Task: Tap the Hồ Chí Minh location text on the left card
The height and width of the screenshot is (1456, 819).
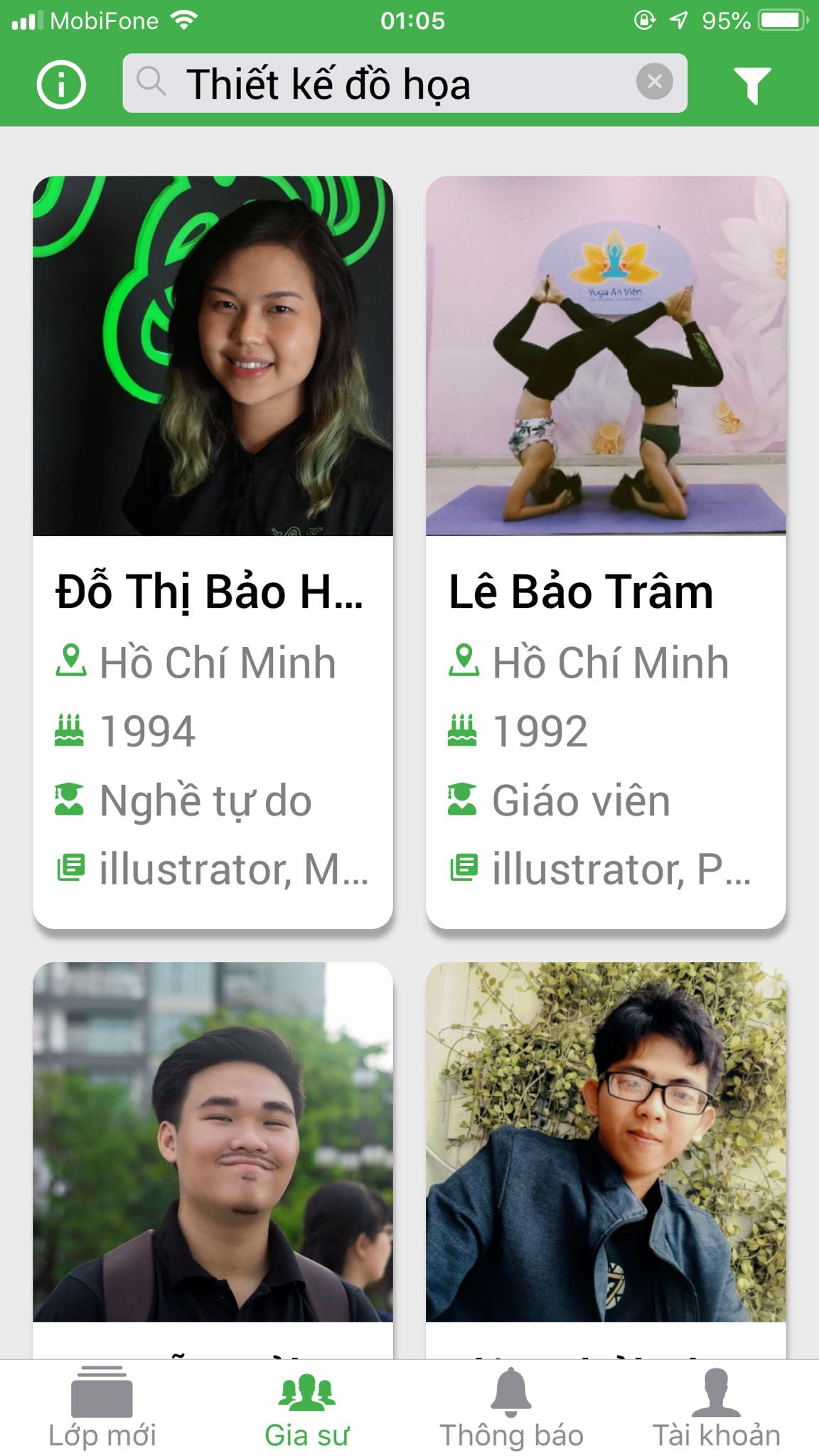Action: coord(218,663)
